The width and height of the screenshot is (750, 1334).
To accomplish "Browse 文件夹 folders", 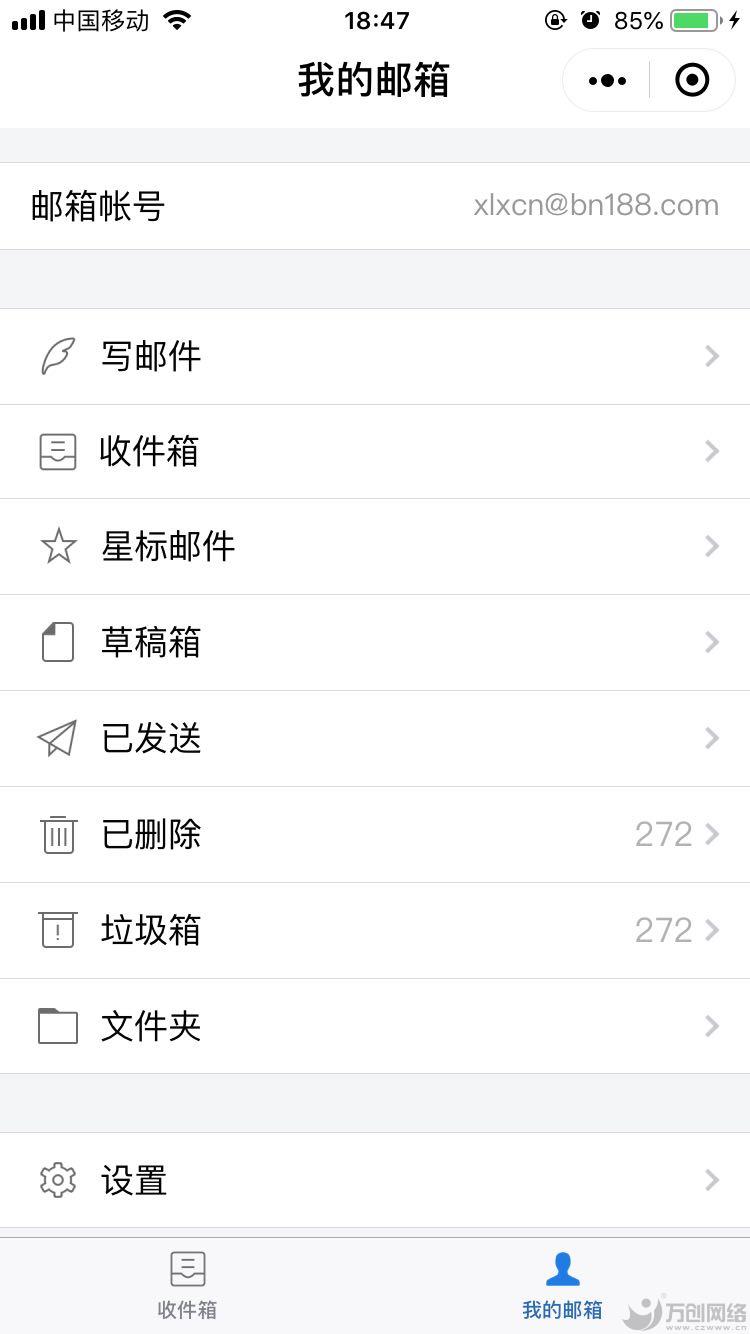I will click(375, 1027).
